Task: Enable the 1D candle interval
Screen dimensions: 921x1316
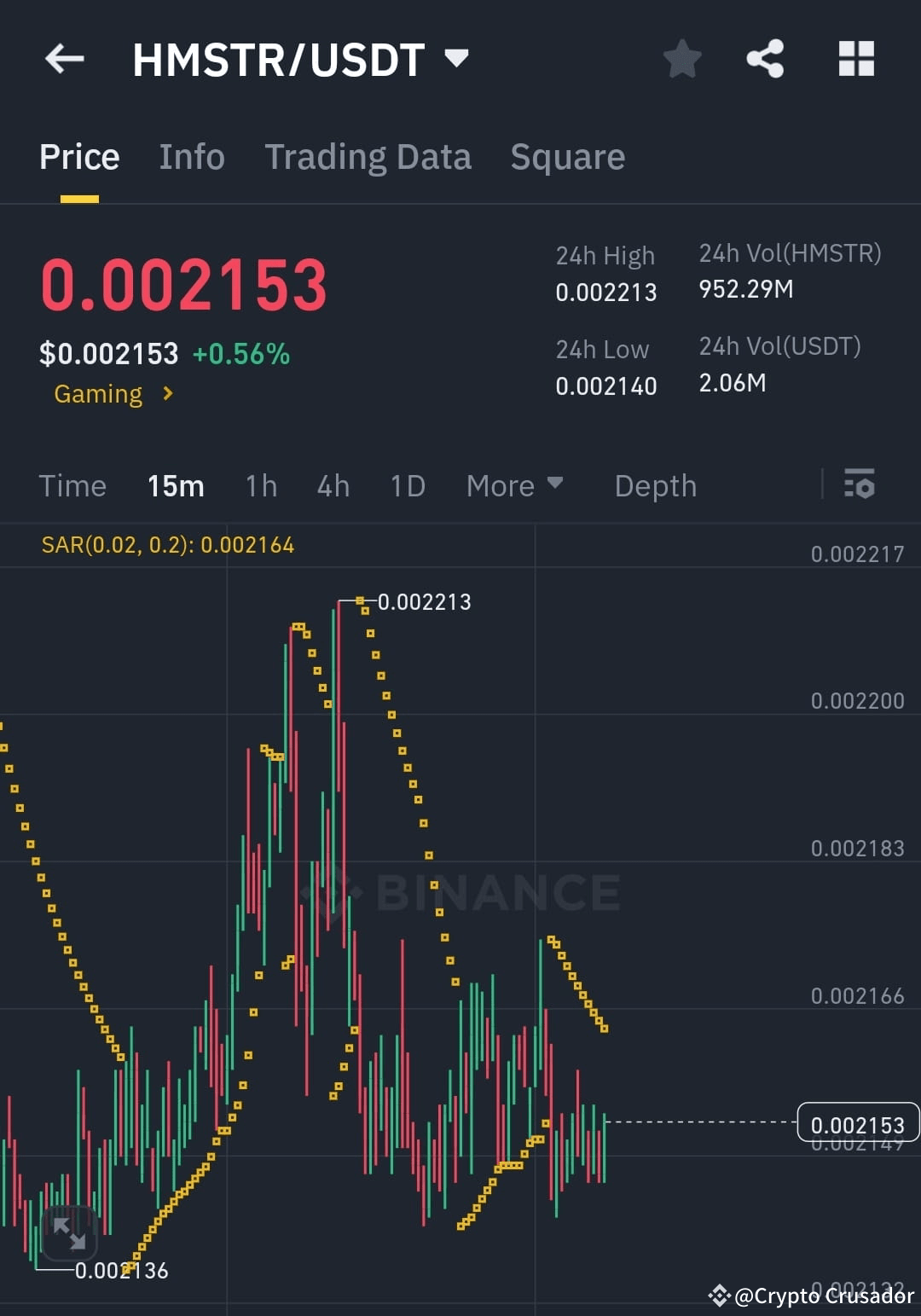Action: [x=407, y=485]
